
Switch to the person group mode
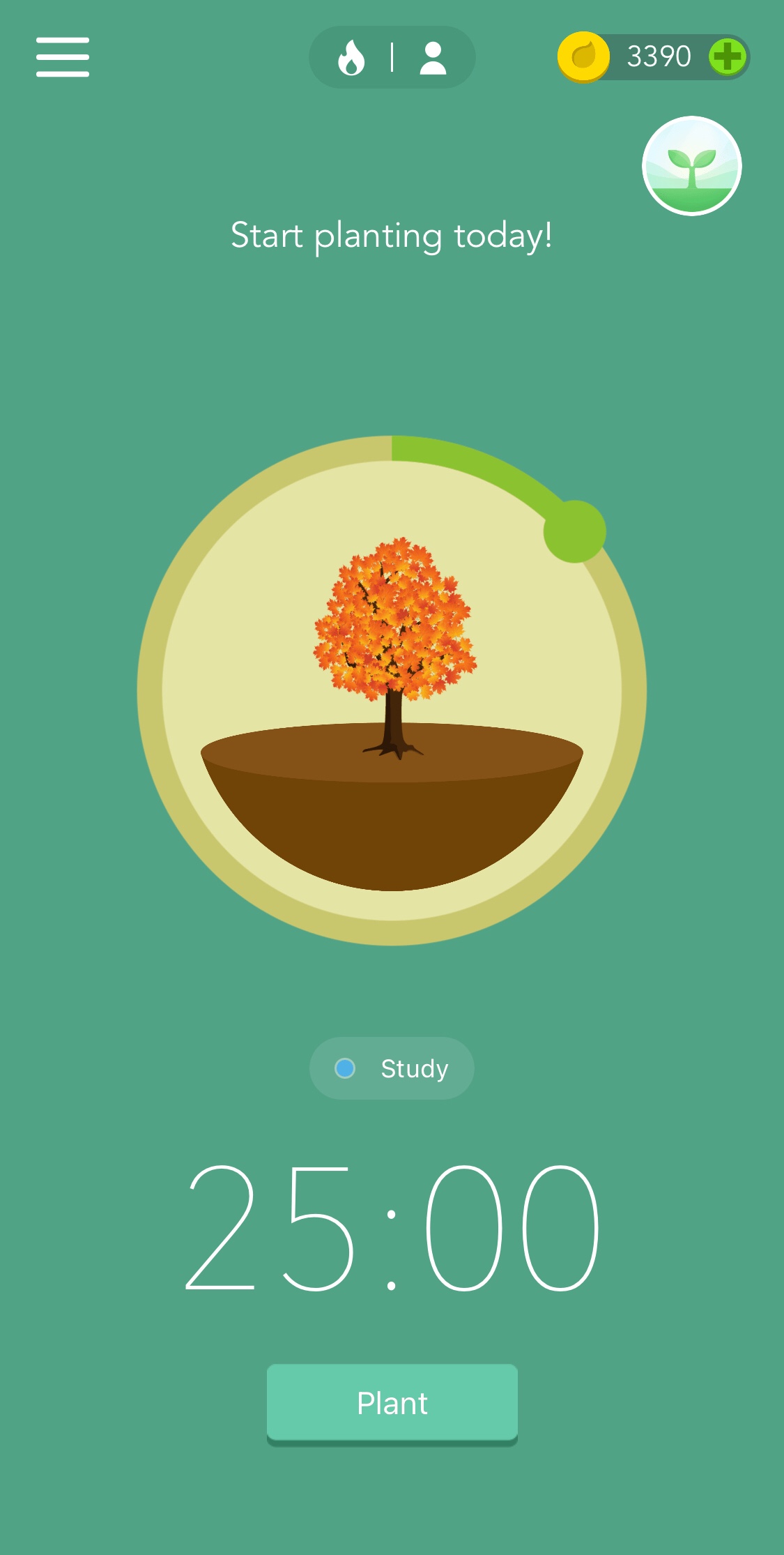pyautogui.click(x=433, y=57)
